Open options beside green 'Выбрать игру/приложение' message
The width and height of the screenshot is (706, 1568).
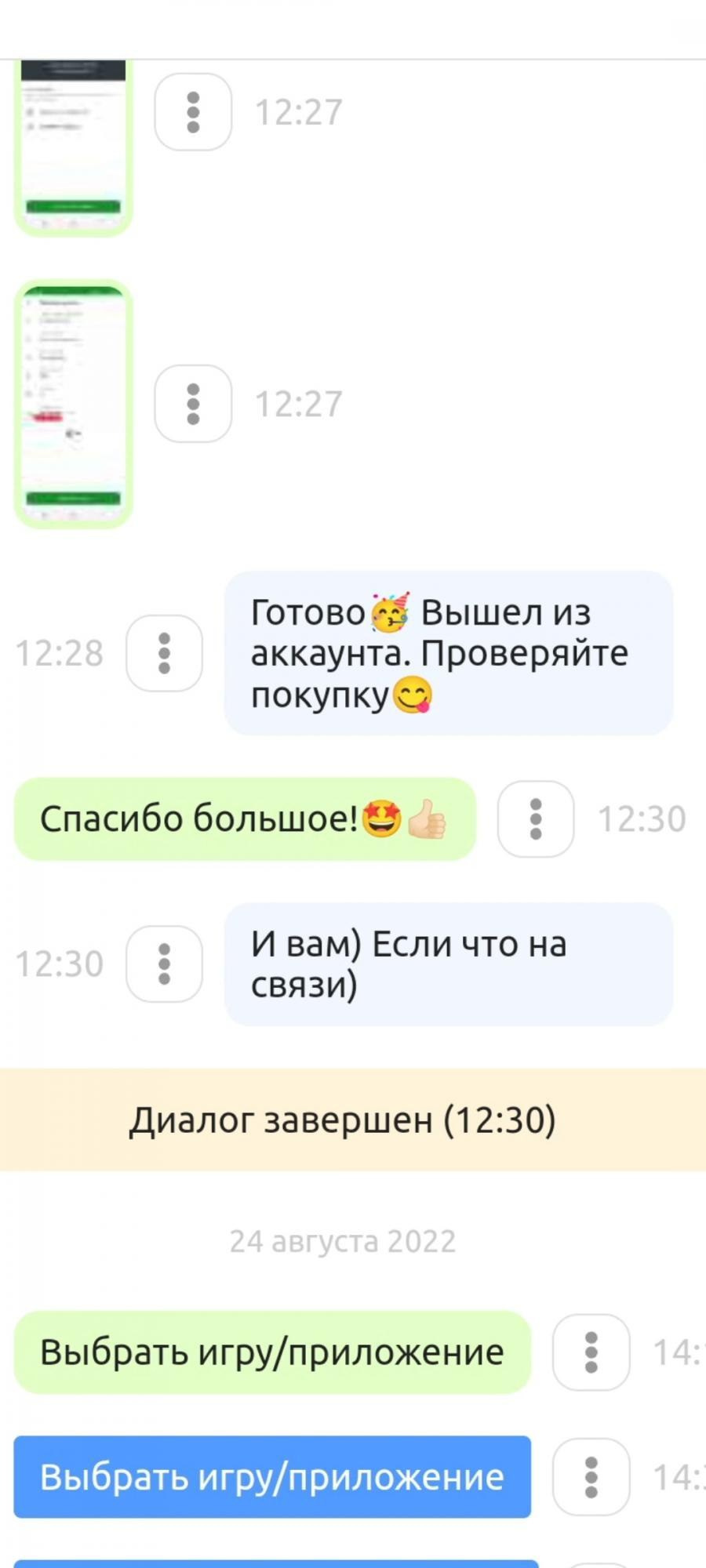(x=591, y=1352)
